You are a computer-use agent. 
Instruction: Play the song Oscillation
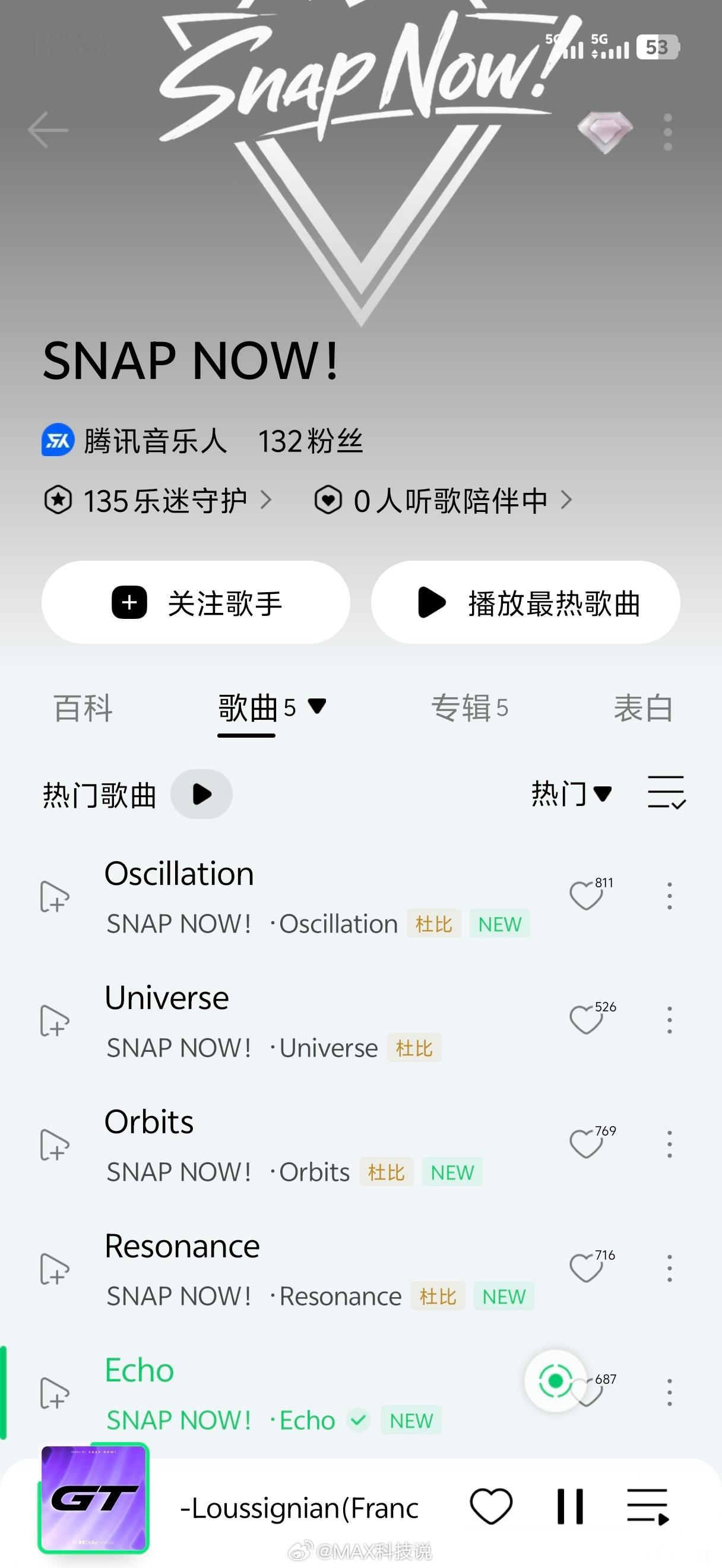pos(317,898)
